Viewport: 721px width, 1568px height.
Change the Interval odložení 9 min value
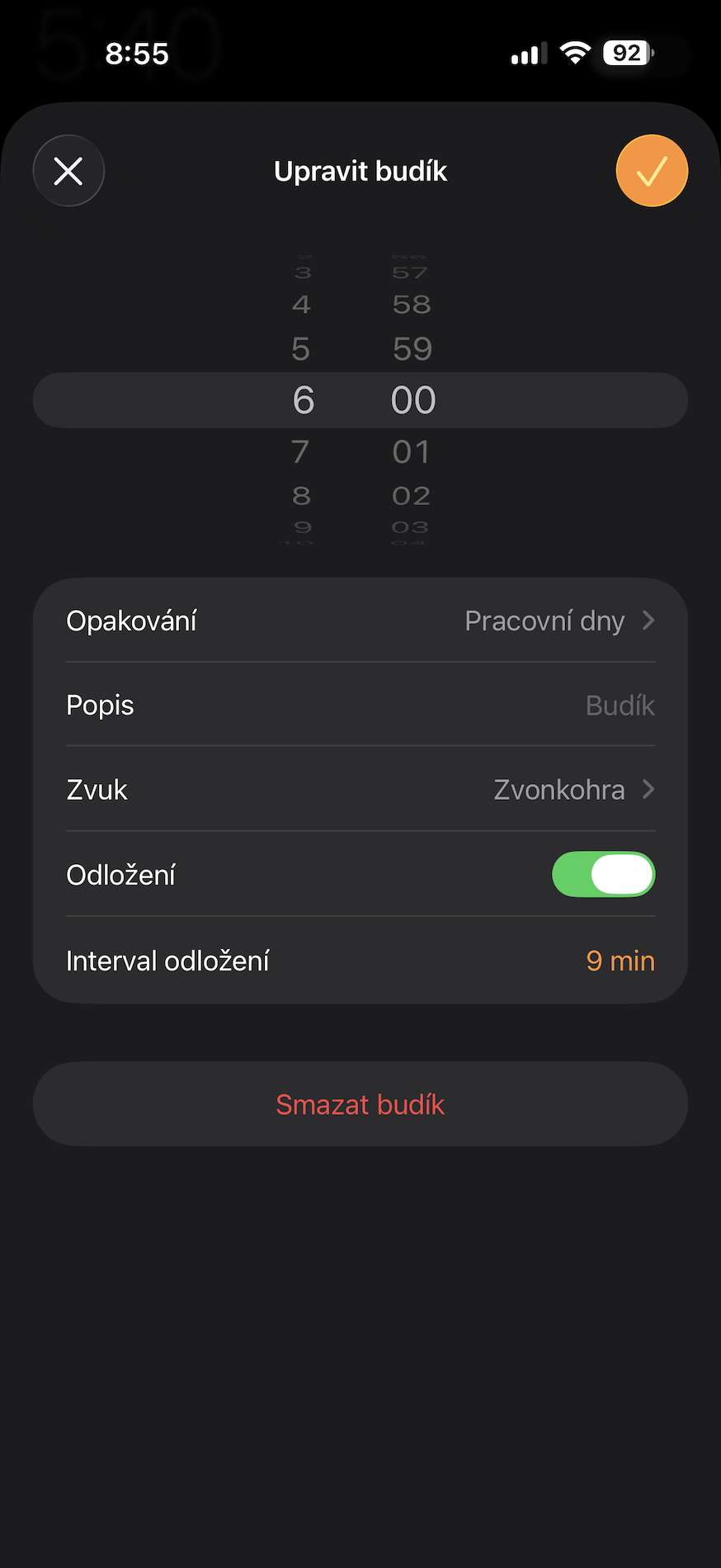click(620, 961)
